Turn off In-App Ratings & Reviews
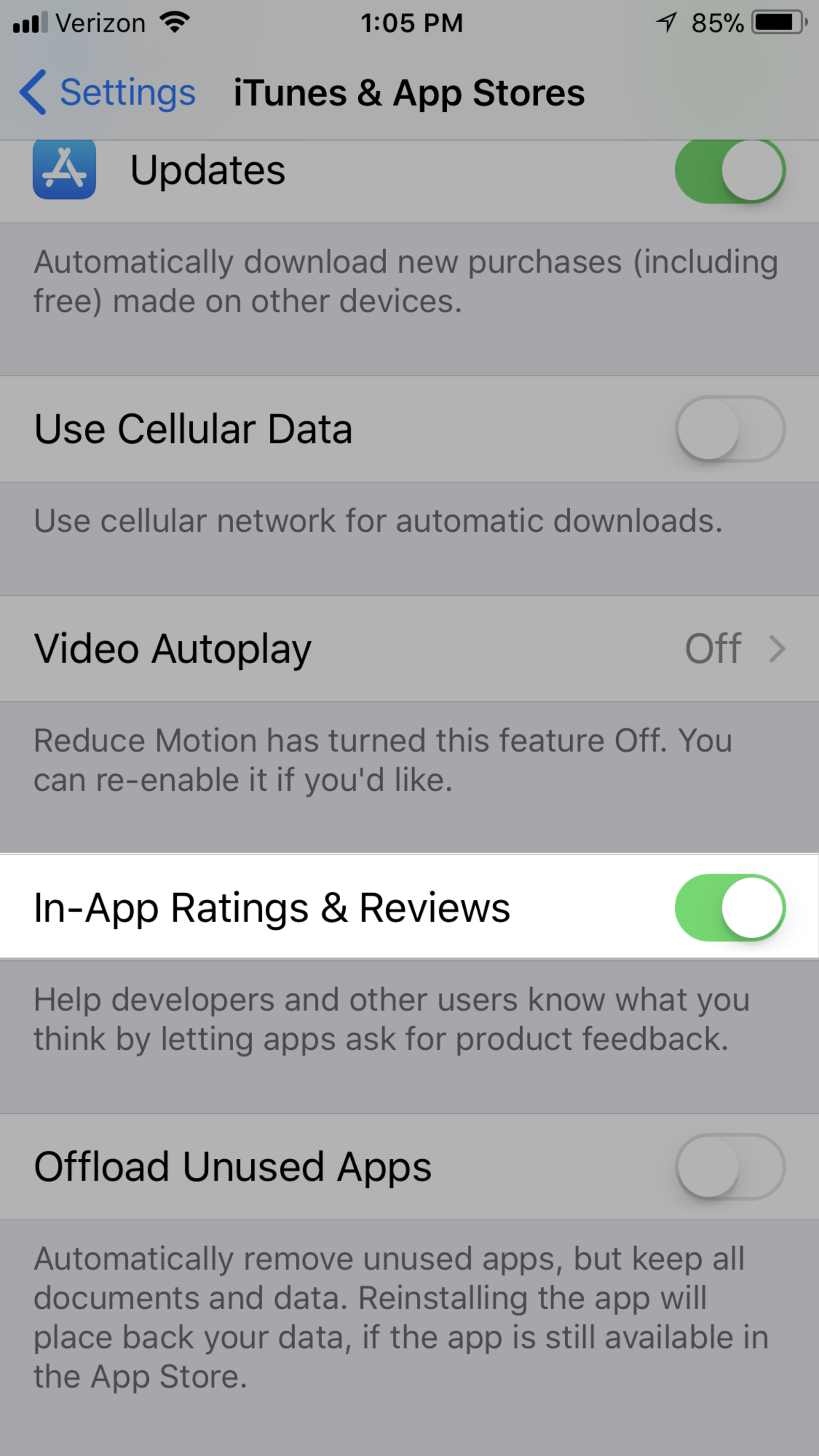 tap(731, 908)
